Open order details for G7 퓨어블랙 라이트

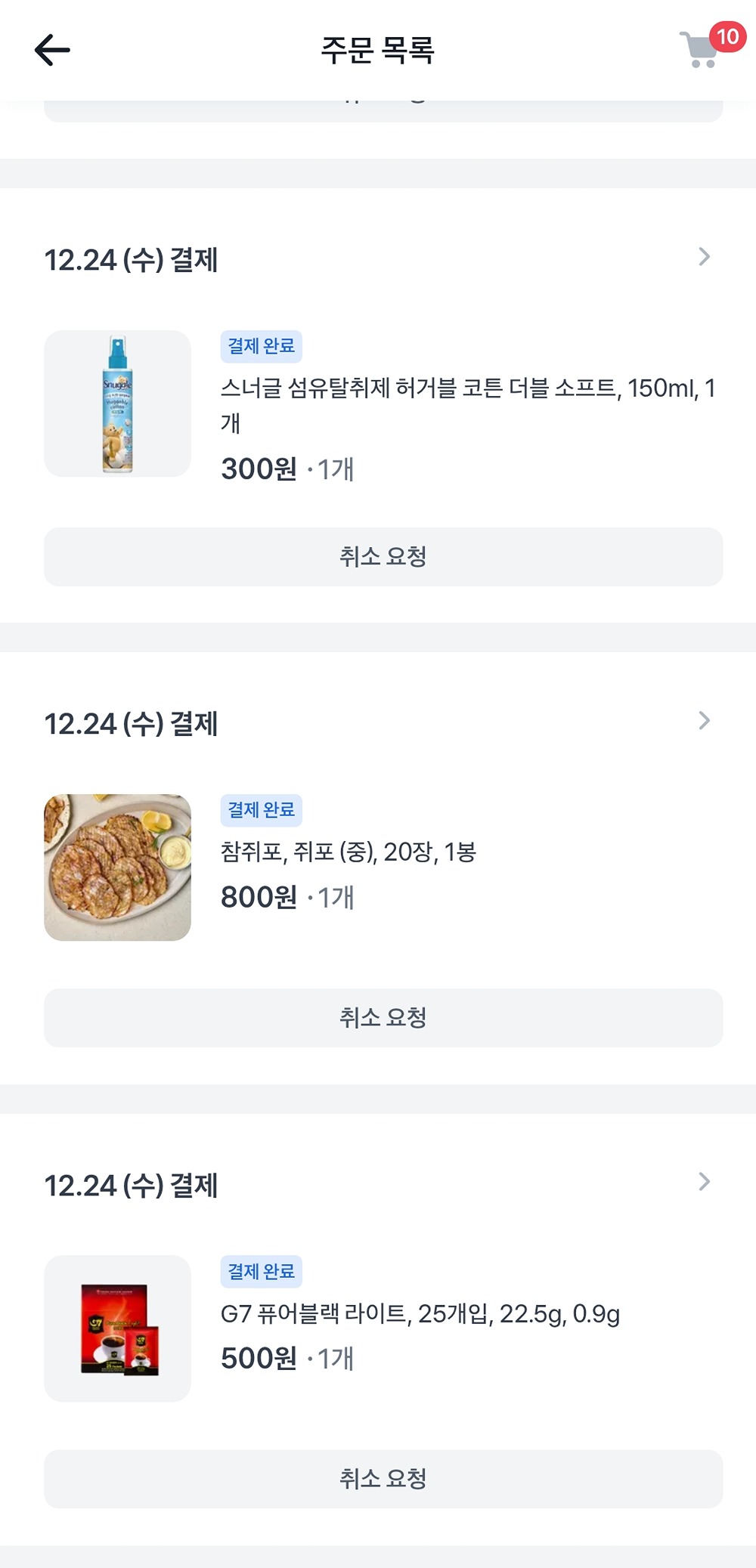(x=704, y=1182)
